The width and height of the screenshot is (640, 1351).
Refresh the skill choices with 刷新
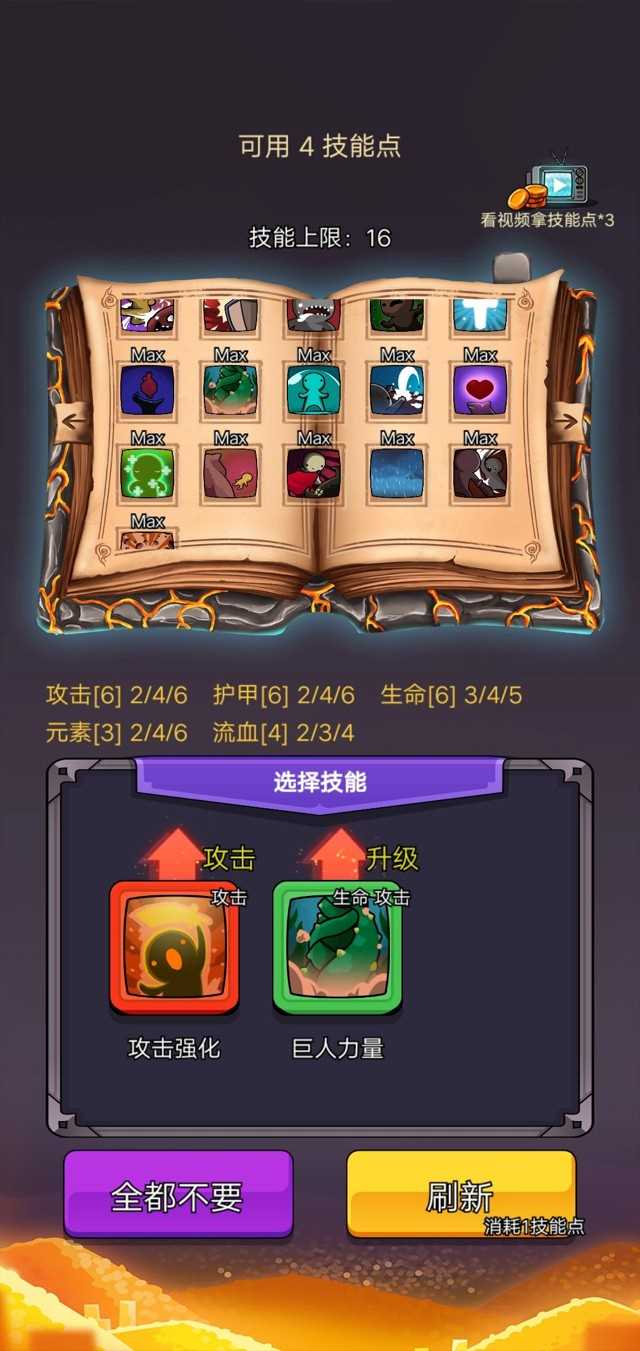pyautogui.click(x=461, y=1196)
